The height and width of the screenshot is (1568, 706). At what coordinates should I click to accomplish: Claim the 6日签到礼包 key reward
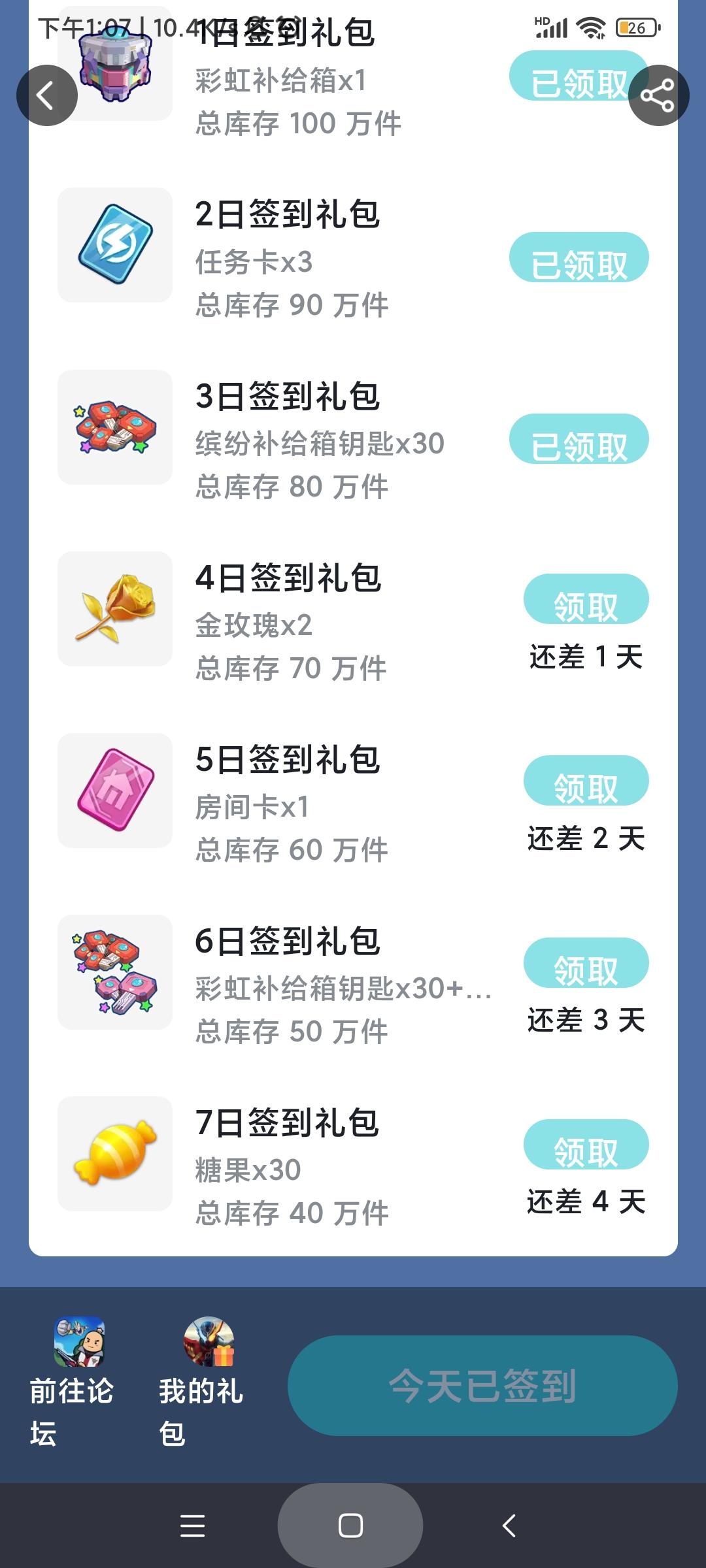[x=586, y=962]
